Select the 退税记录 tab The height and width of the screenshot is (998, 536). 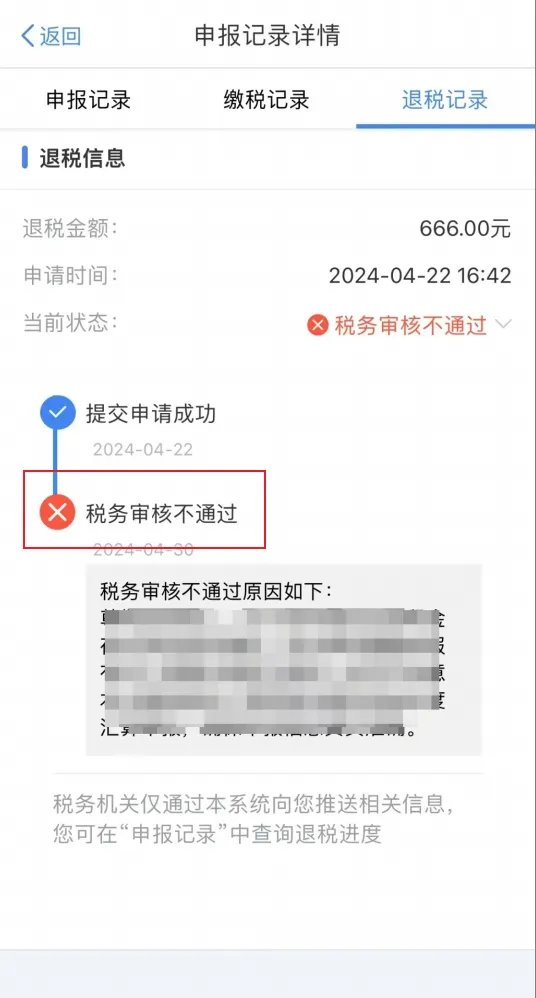[445, 100]
